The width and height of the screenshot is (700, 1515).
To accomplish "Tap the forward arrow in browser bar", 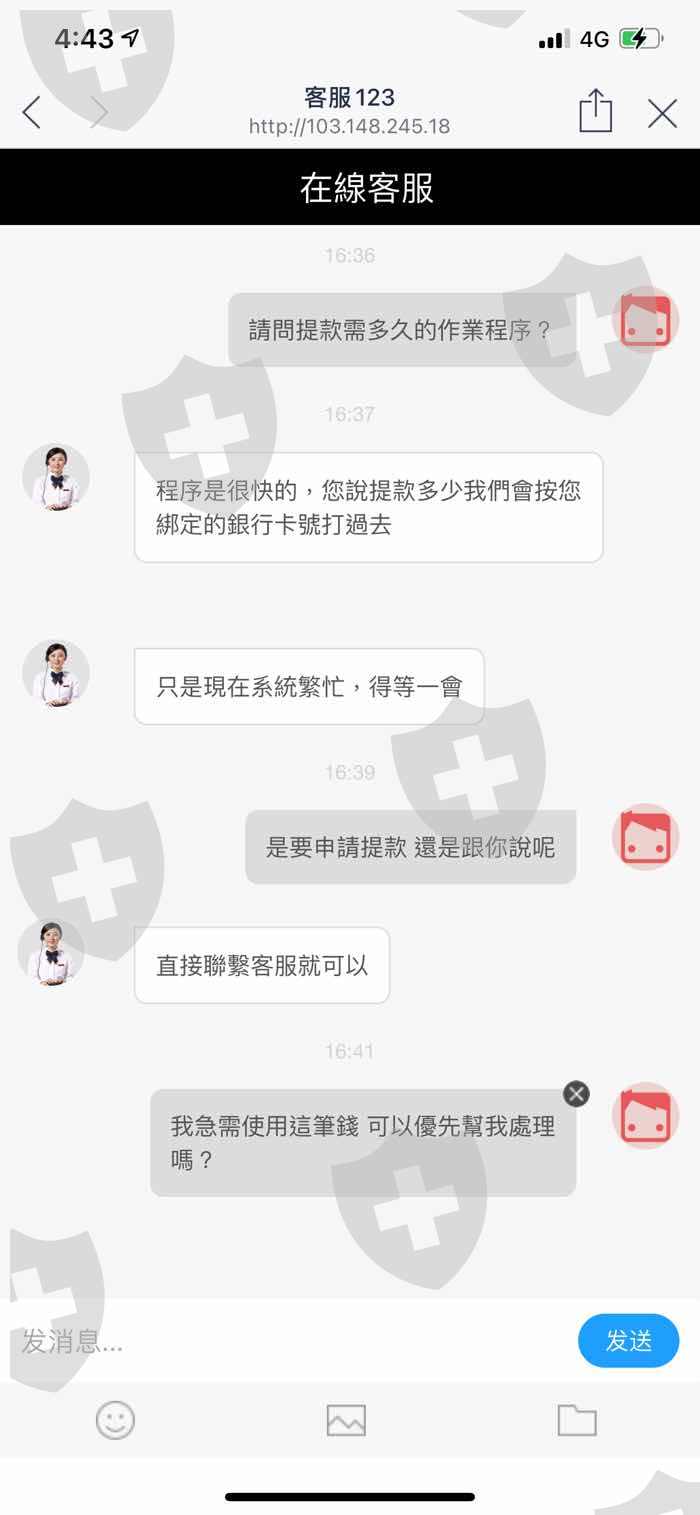I will click(x=98, y=113).
